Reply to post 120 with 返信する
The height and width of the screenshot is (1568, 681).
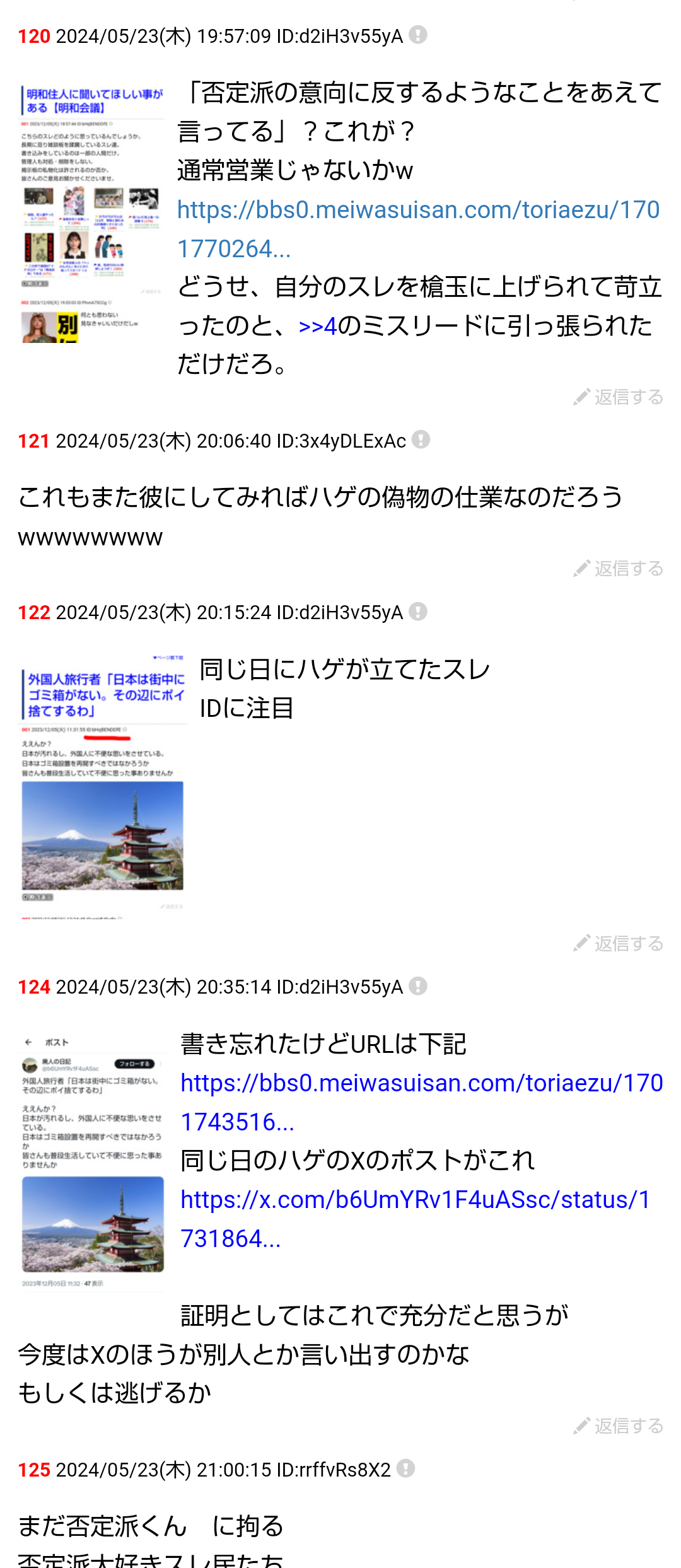[619, 397]
